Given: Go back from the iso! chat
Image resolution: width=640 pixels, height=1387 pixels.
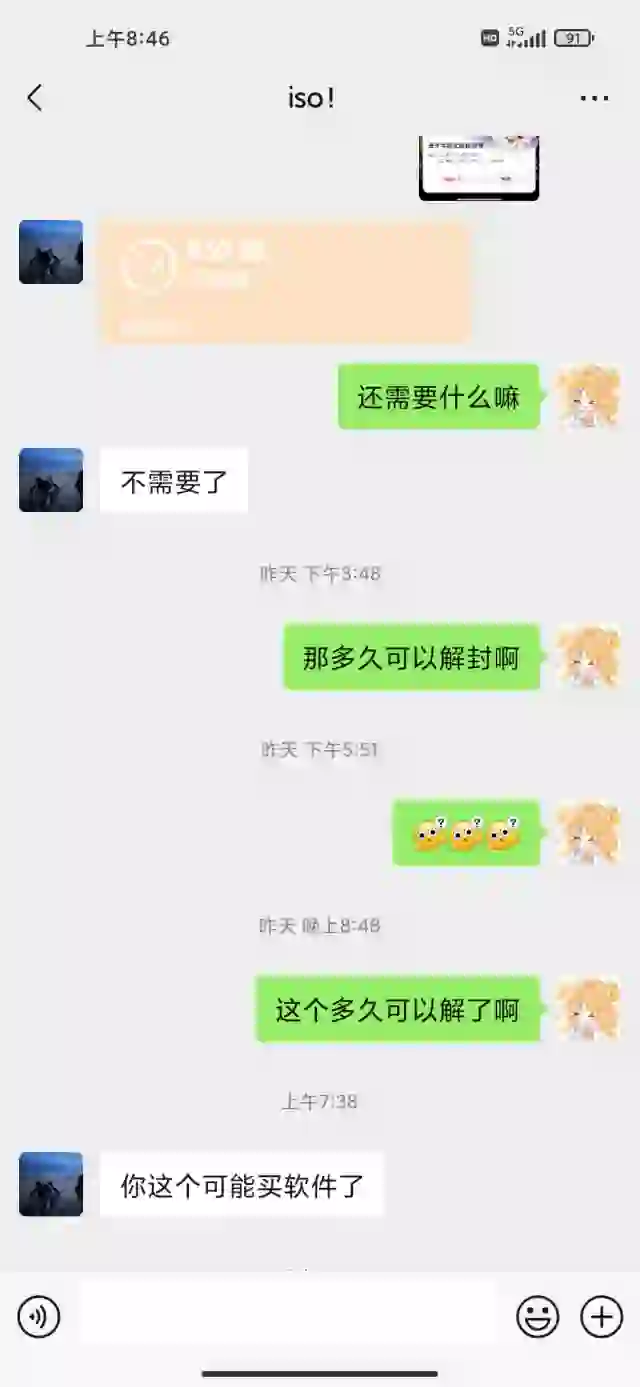Looking at the screenshot, I should [35, 97].
